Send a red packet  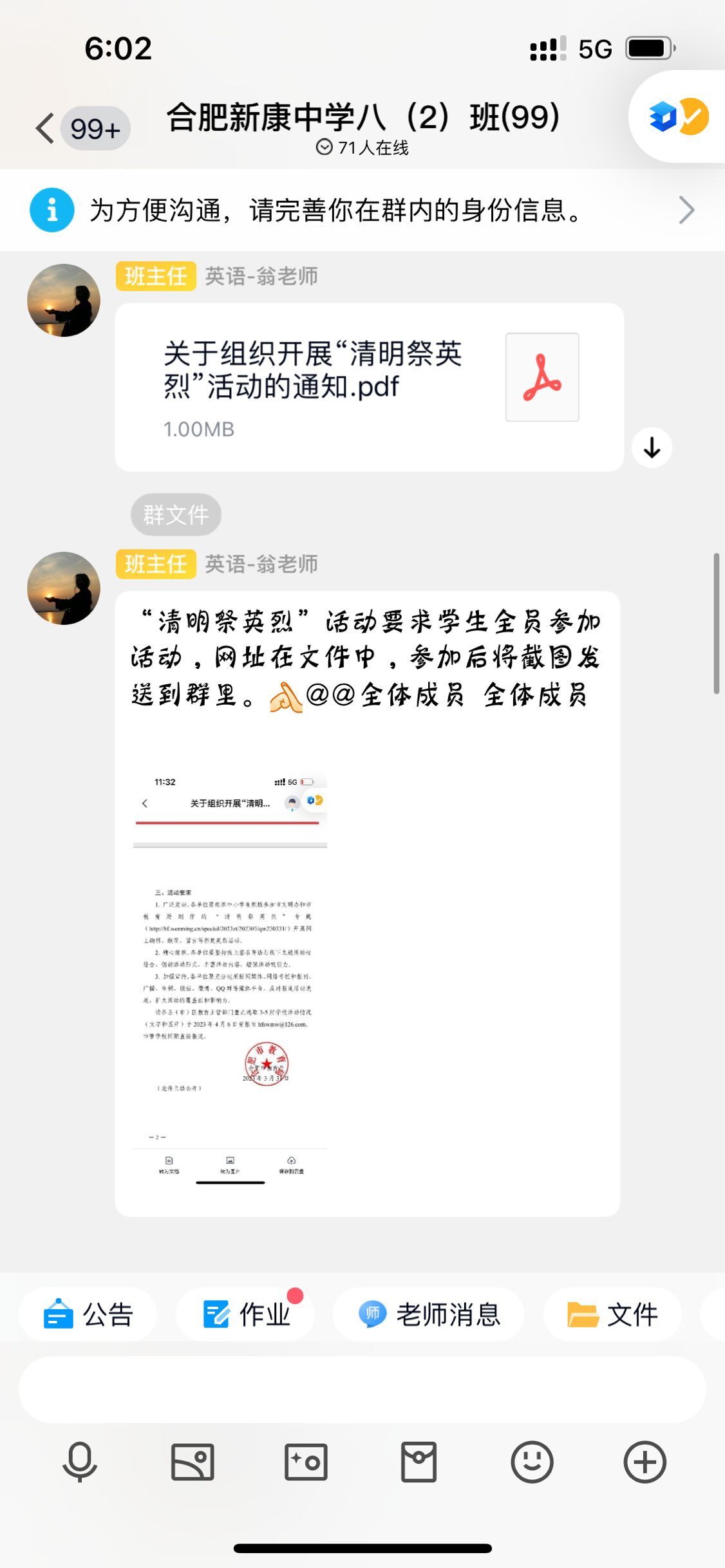point(419,1462)
